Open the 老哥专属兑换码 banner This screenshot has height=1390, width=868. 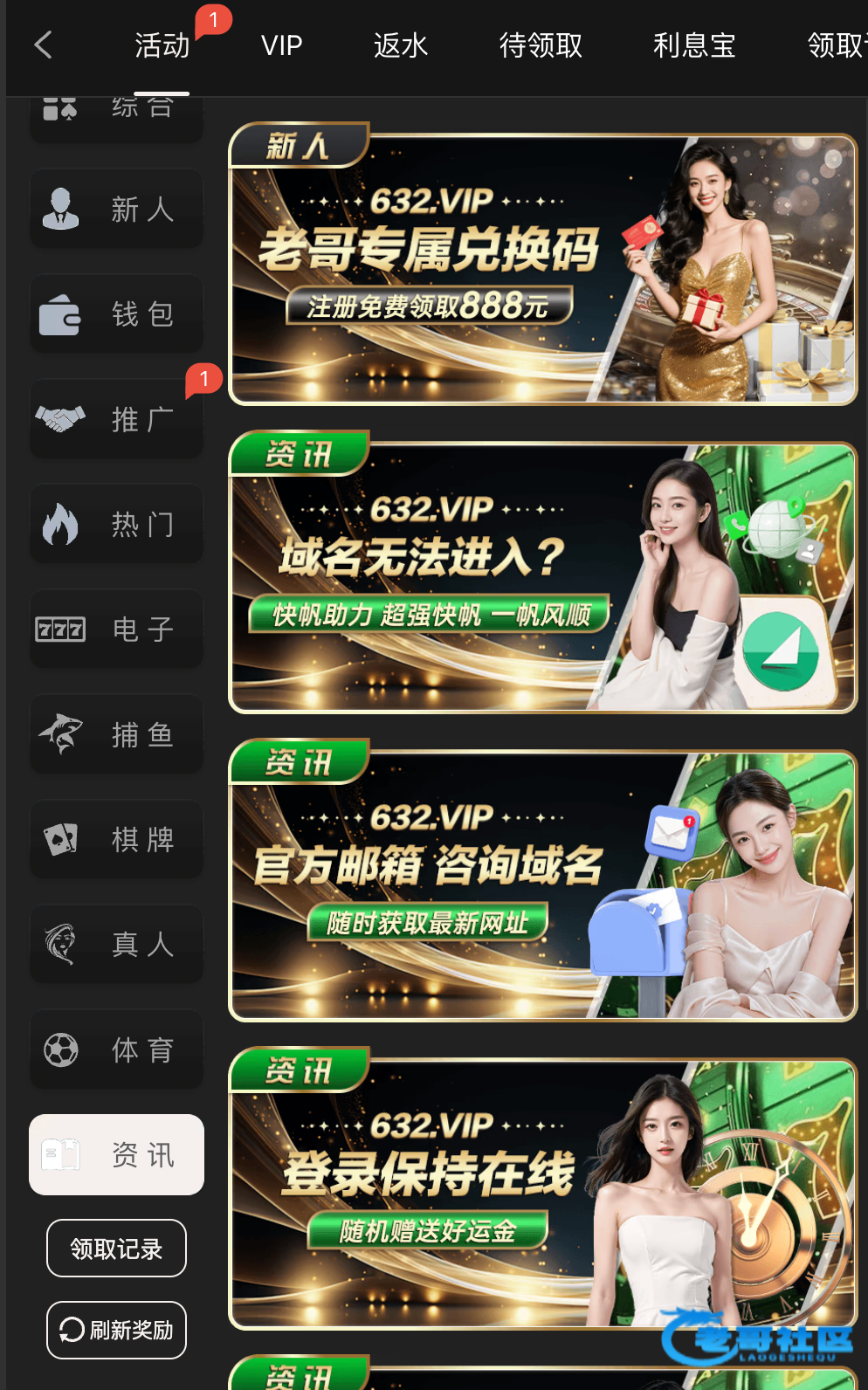pyautogui.click(x=542, y=269)
